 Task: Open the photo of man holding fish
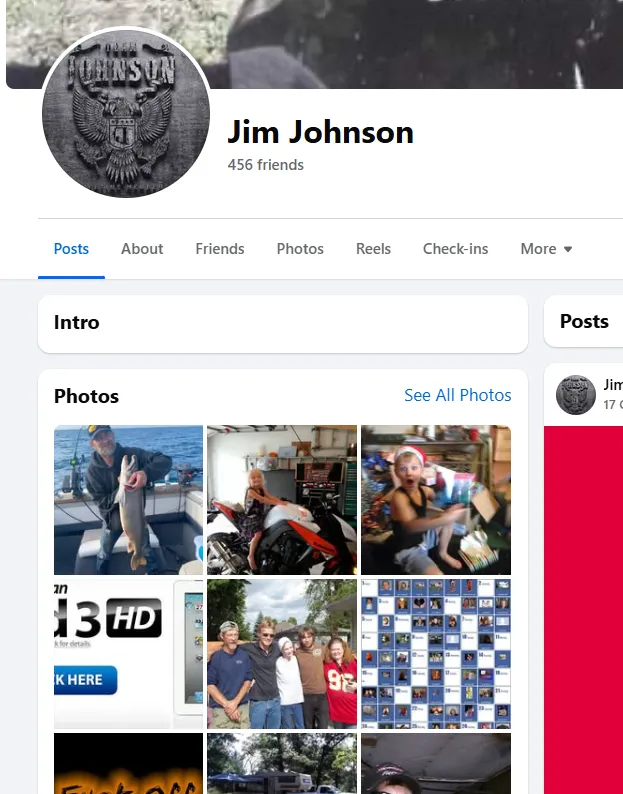(128, 500)
